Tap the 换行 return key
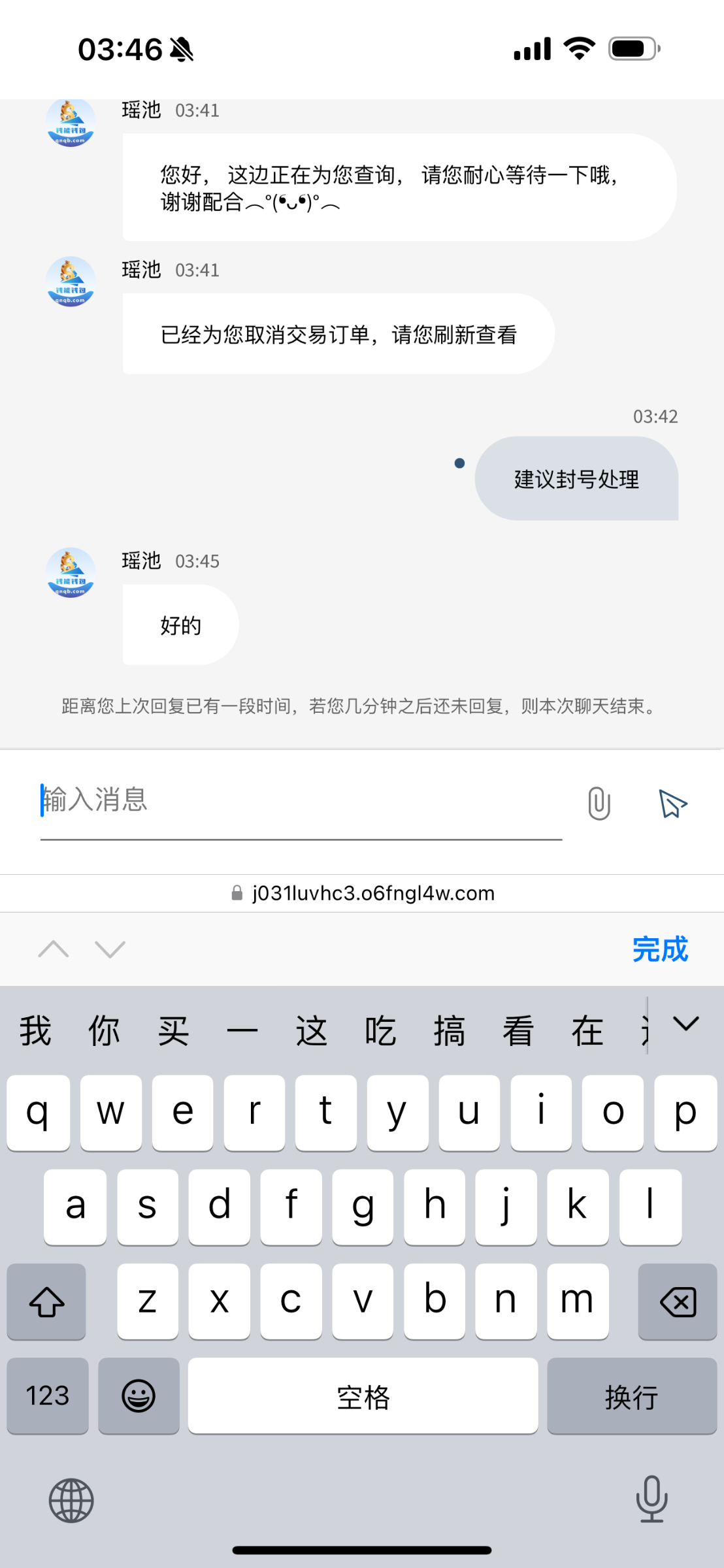Image resolution: width=724 pixels, height=1568 pixels. 632,1396
